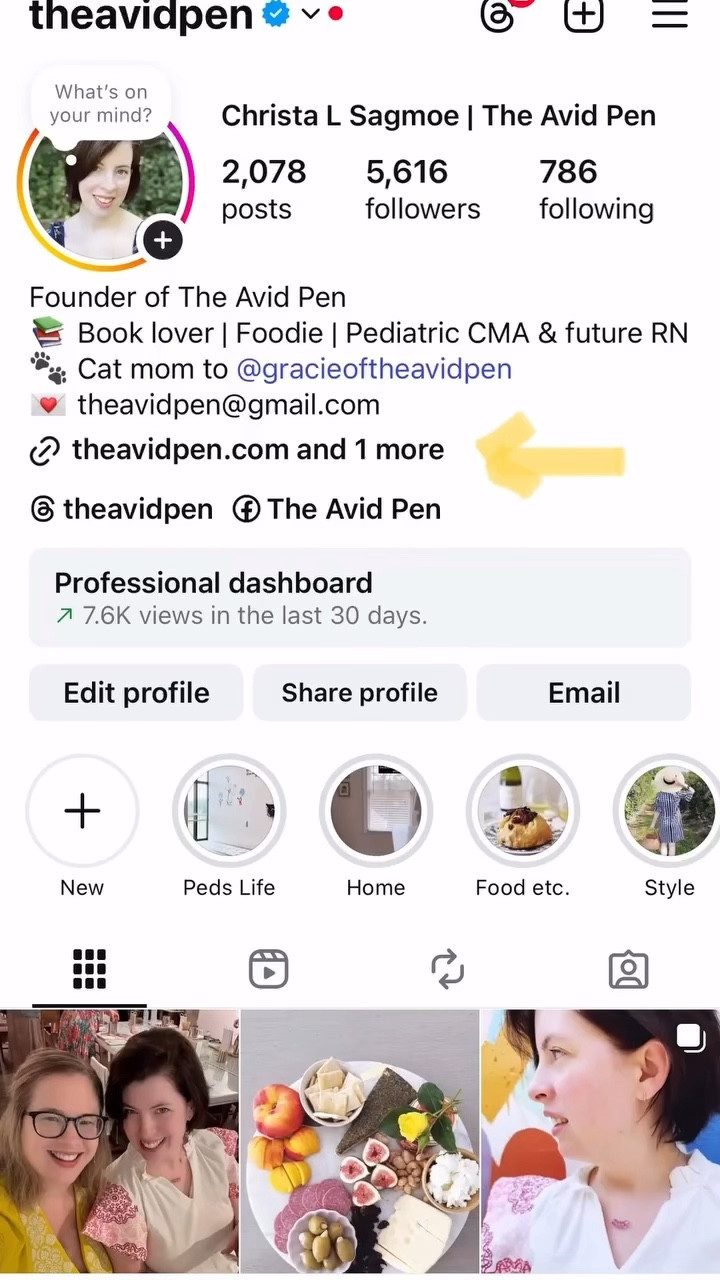
Task: Tap the Email button
Action: point(583,693)
